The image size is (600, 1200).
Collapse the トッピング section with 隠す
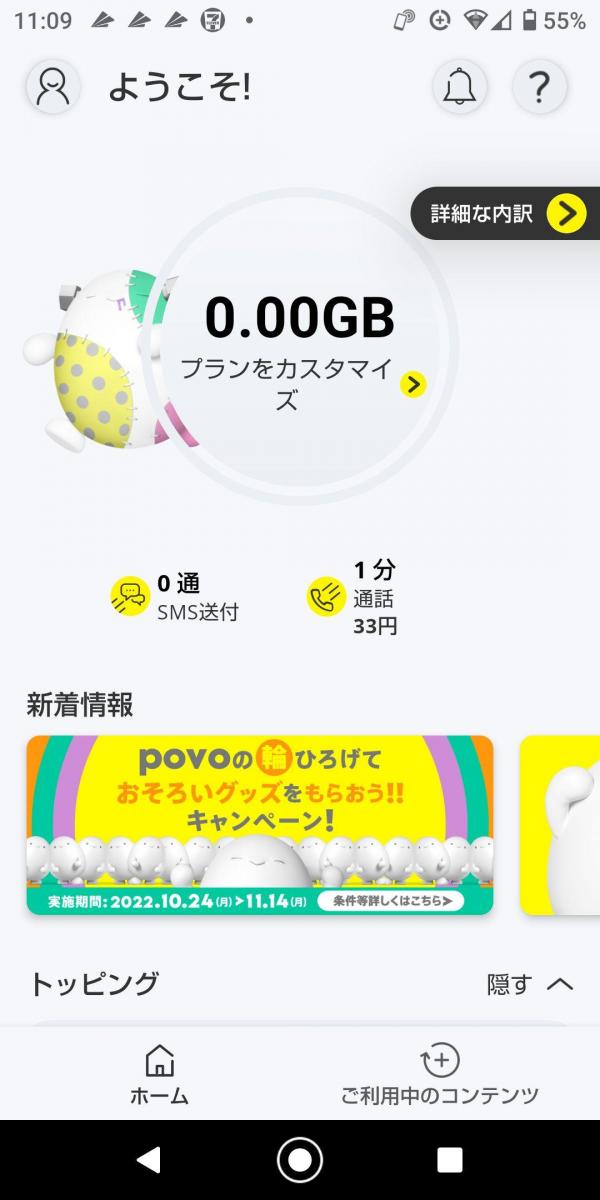[530, 984]
